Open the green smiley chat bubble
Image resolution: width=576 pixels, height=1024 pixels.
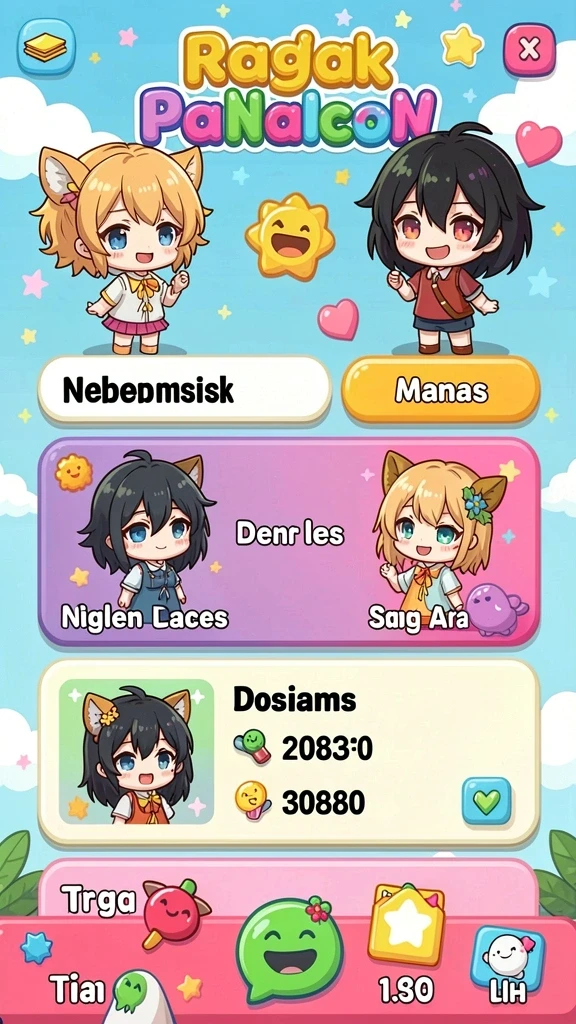tap(289, 948)
